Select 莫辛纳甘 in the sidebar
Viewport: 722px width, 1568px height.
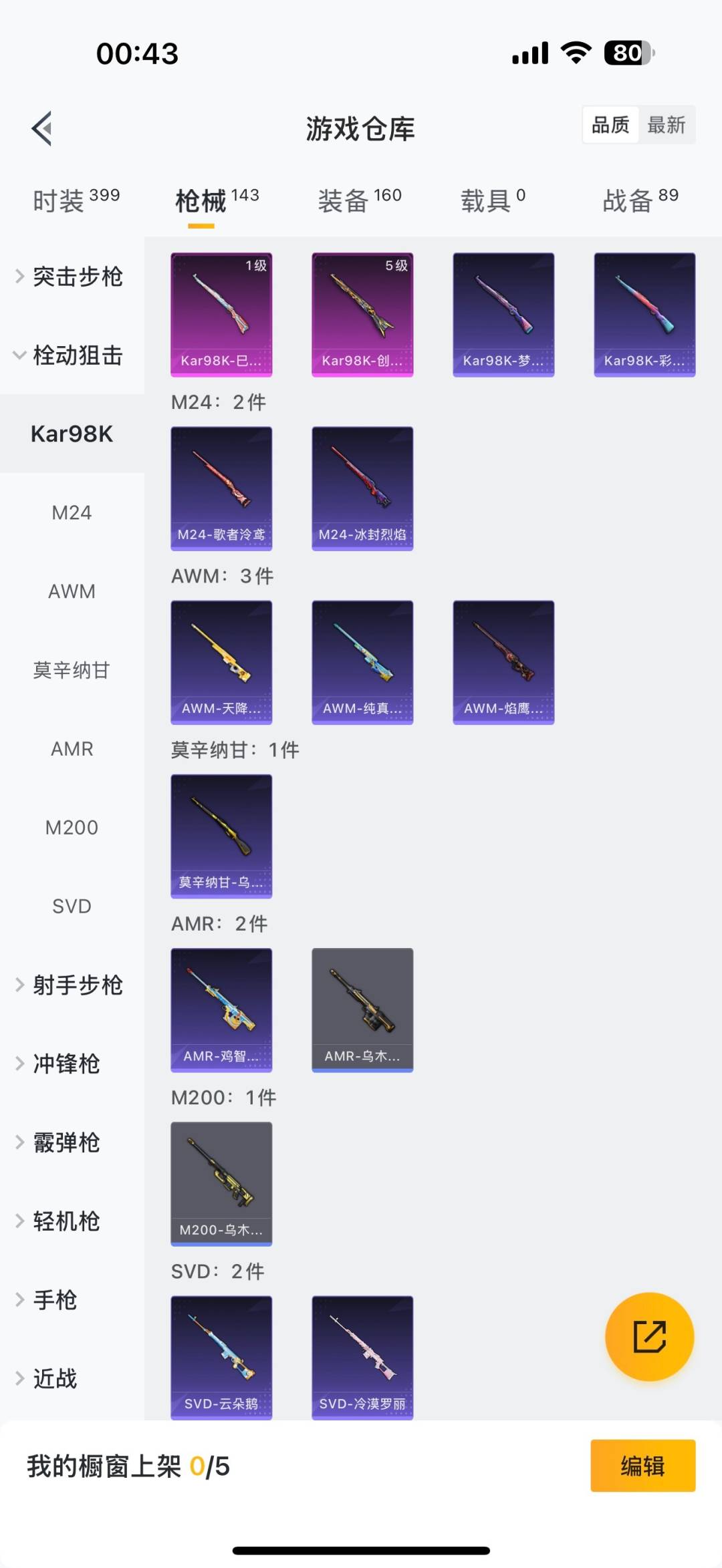point(72,670)
